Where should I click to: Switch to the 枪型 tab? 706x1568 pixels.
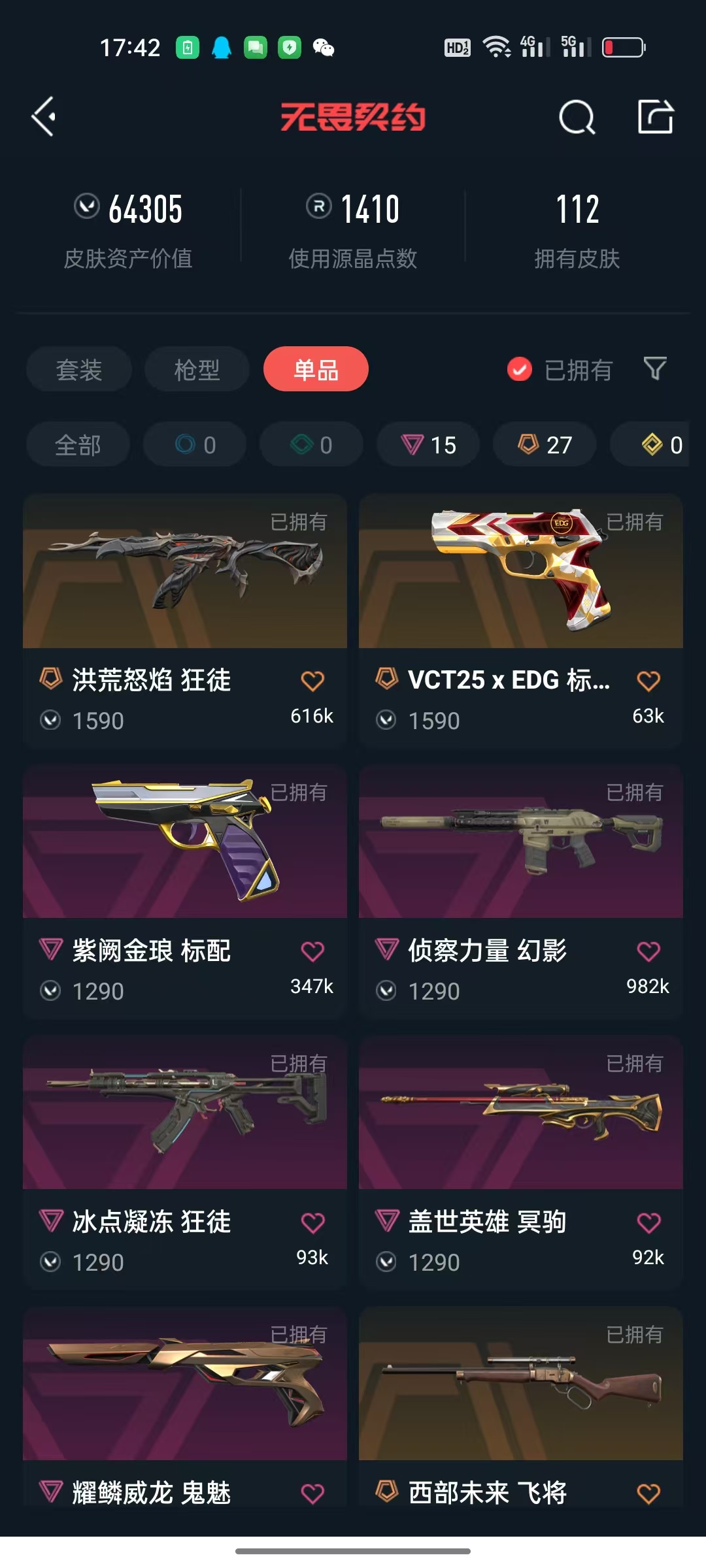pyautogui.click(x=197, y=369)
